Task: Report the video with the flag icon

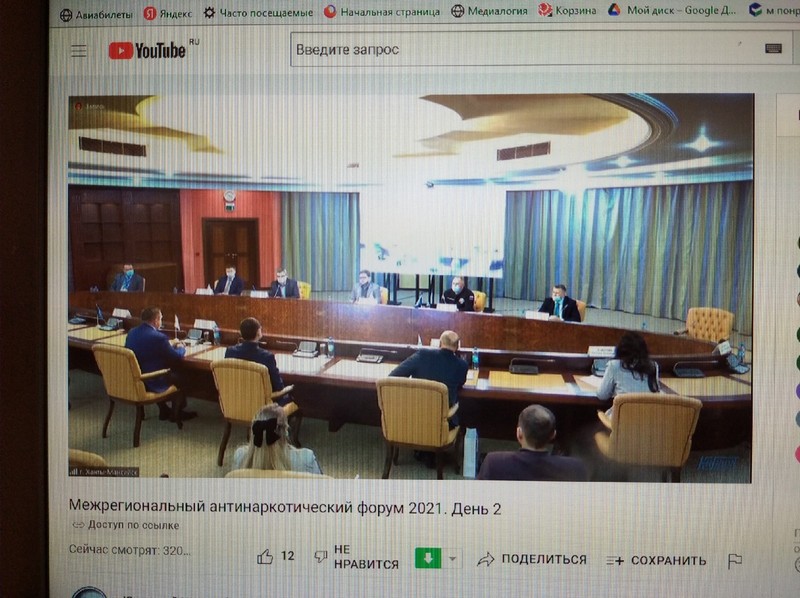Action: [735, 560]
